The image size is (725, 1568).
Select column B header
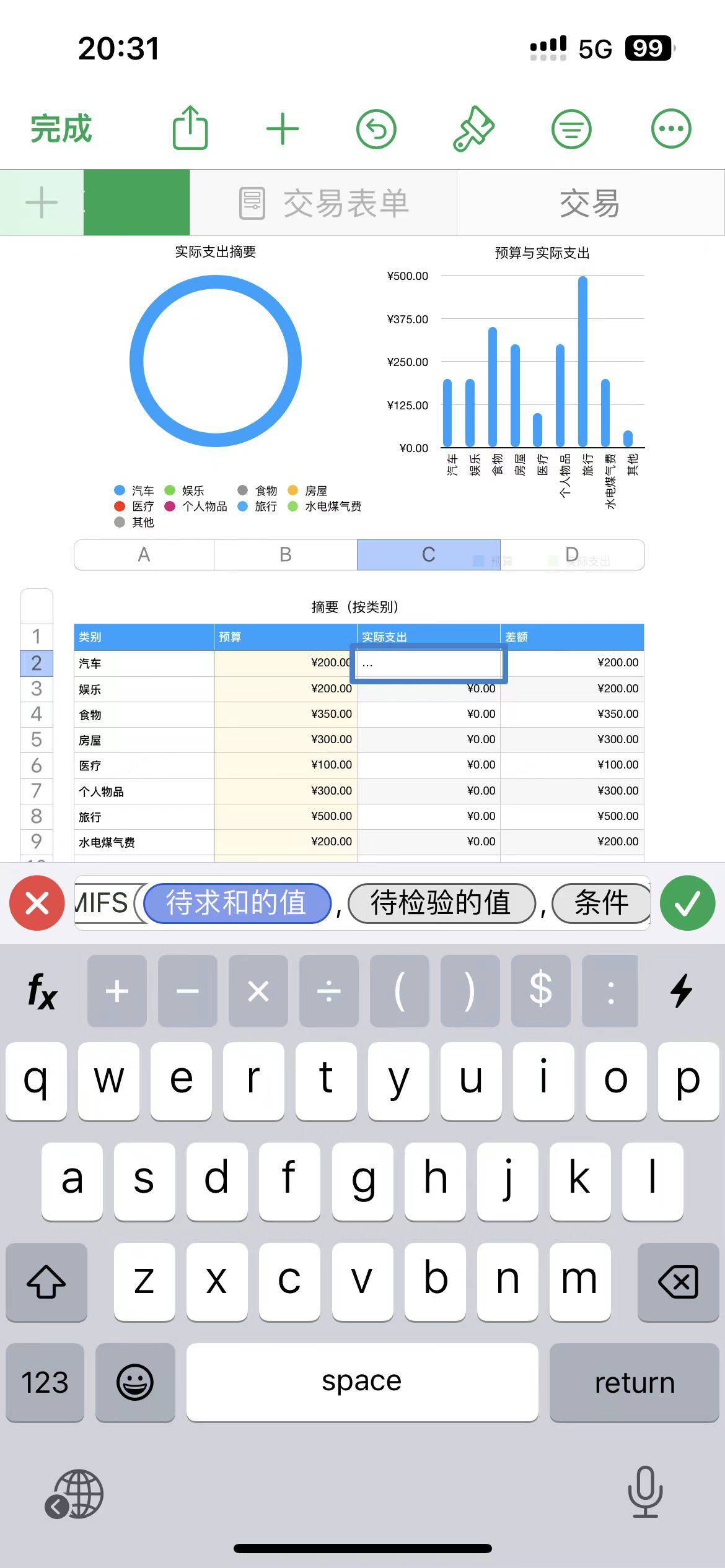point(285,554)
